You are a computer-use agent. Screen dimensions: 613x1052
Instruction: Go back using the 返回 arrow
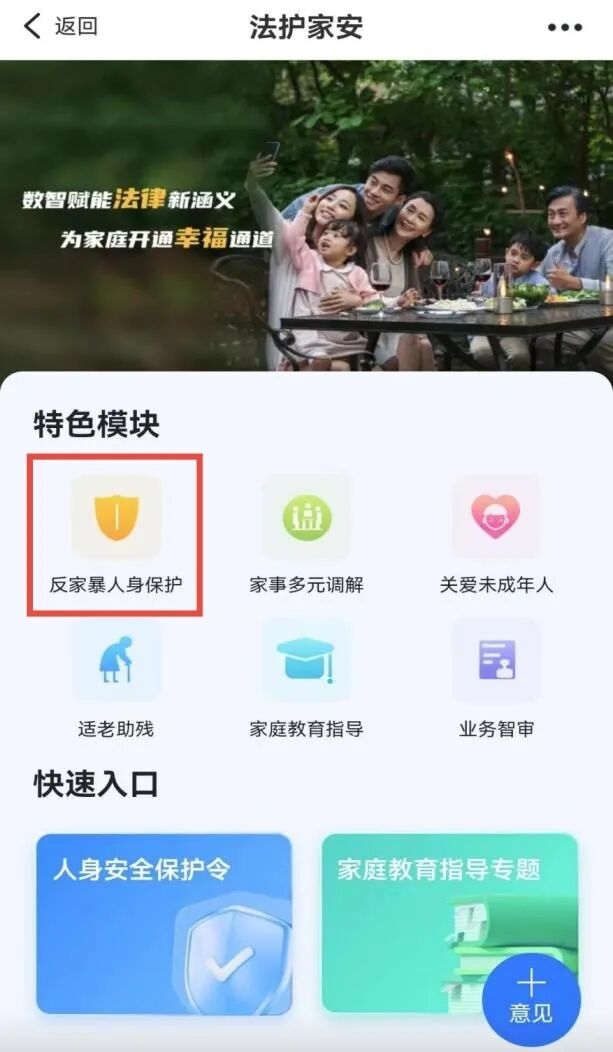click(x=60, y=27)
